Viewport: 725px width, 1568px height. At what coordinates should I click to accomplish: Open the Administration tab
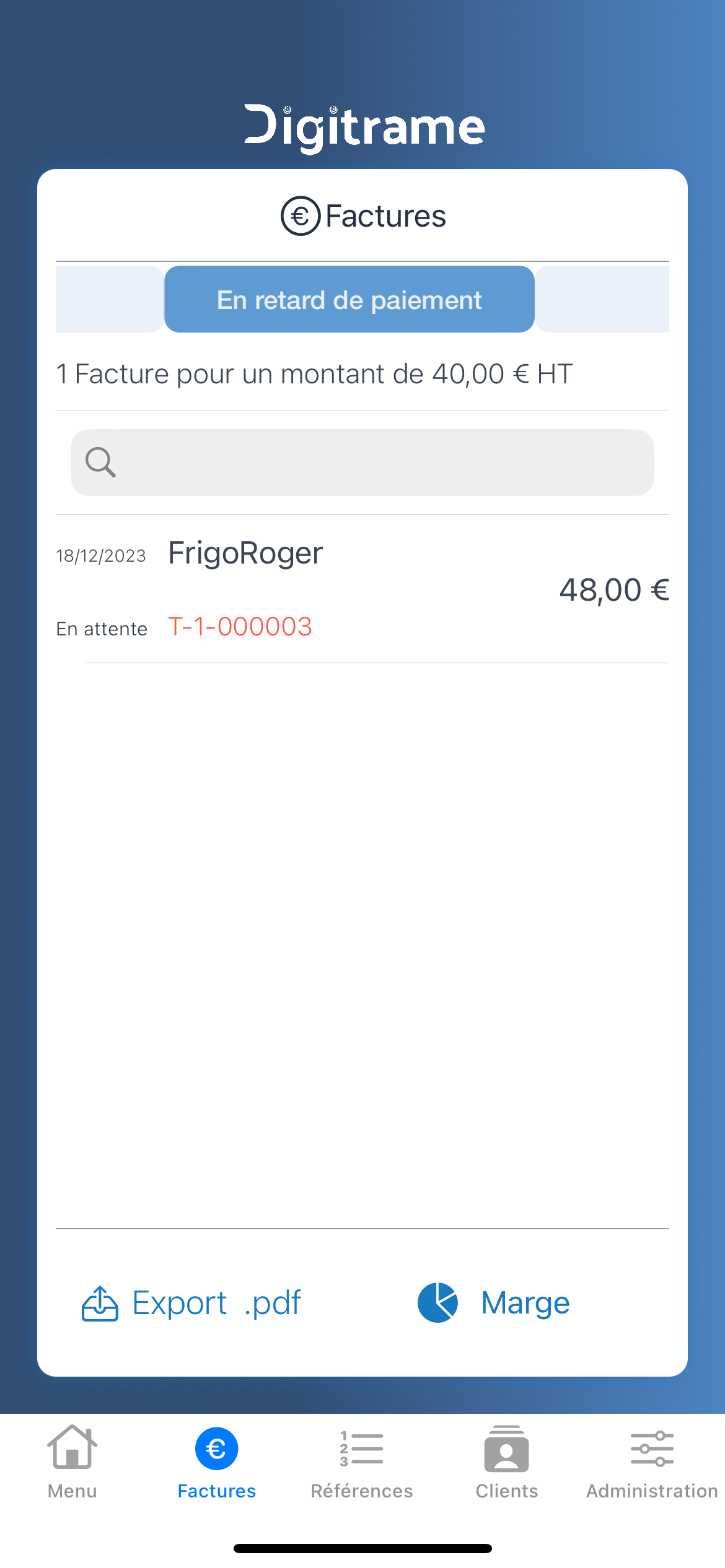coord(652,1463)
